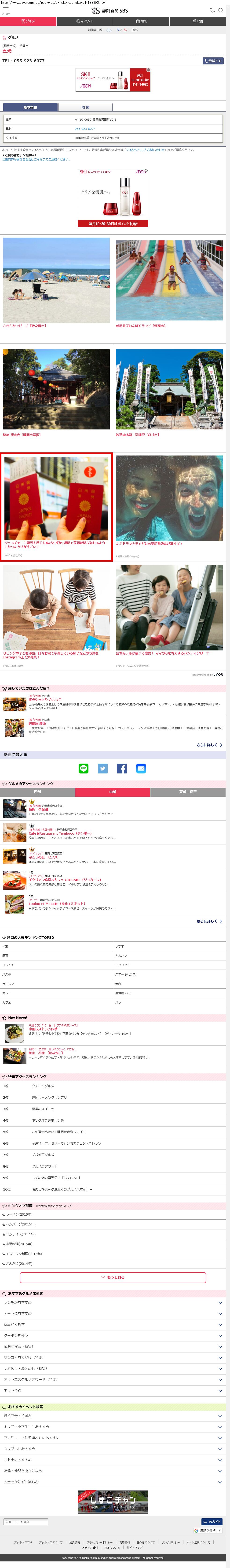Open the menu drawer button

click(5, 10)
